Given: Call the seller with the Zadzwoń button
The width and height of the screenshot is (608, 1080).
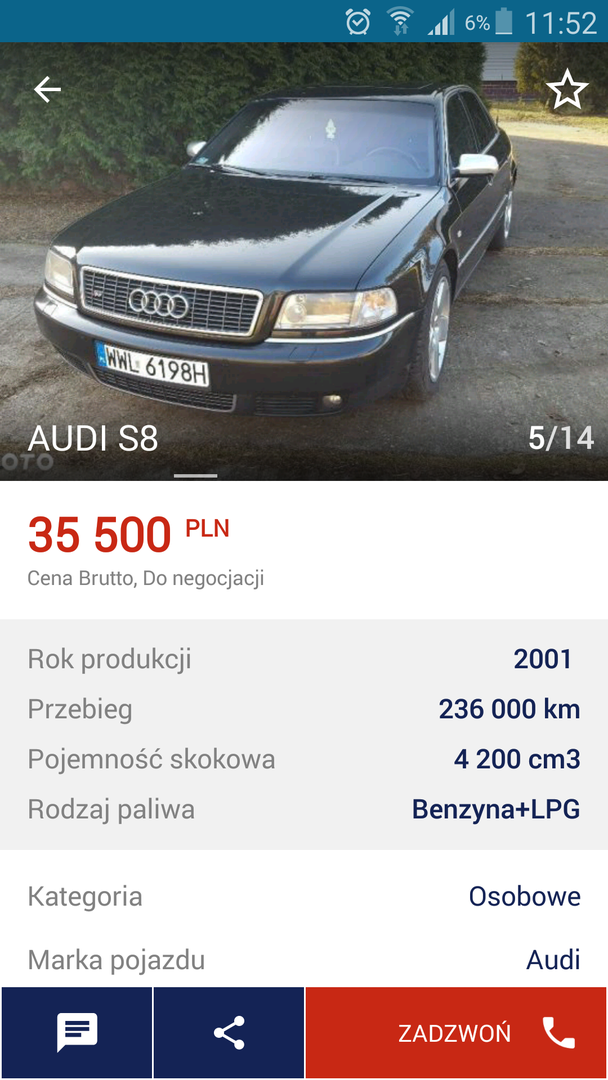Looking at the screenshot, I should [456, 1032].
